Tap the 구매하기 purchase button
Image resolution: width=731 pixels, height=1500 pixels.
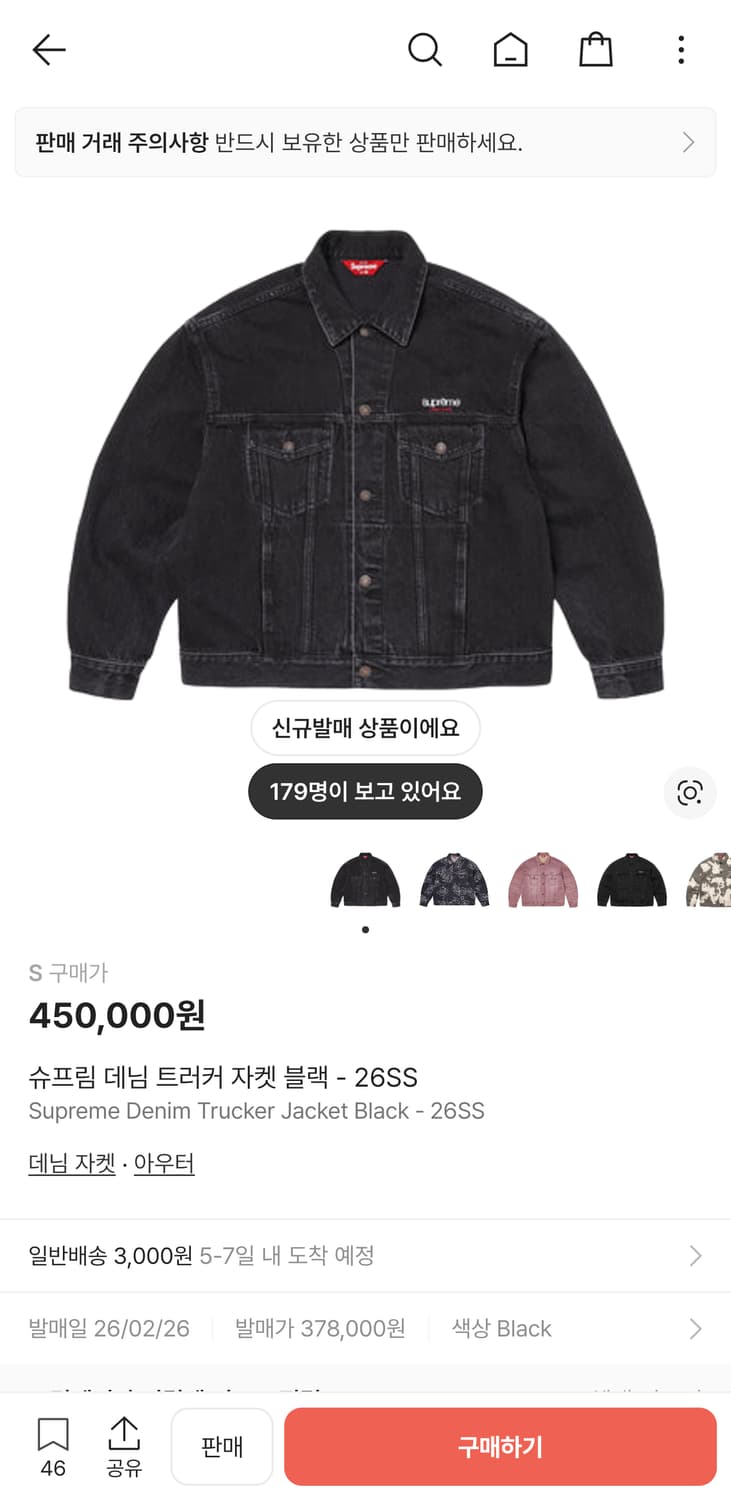point(499,1446)
